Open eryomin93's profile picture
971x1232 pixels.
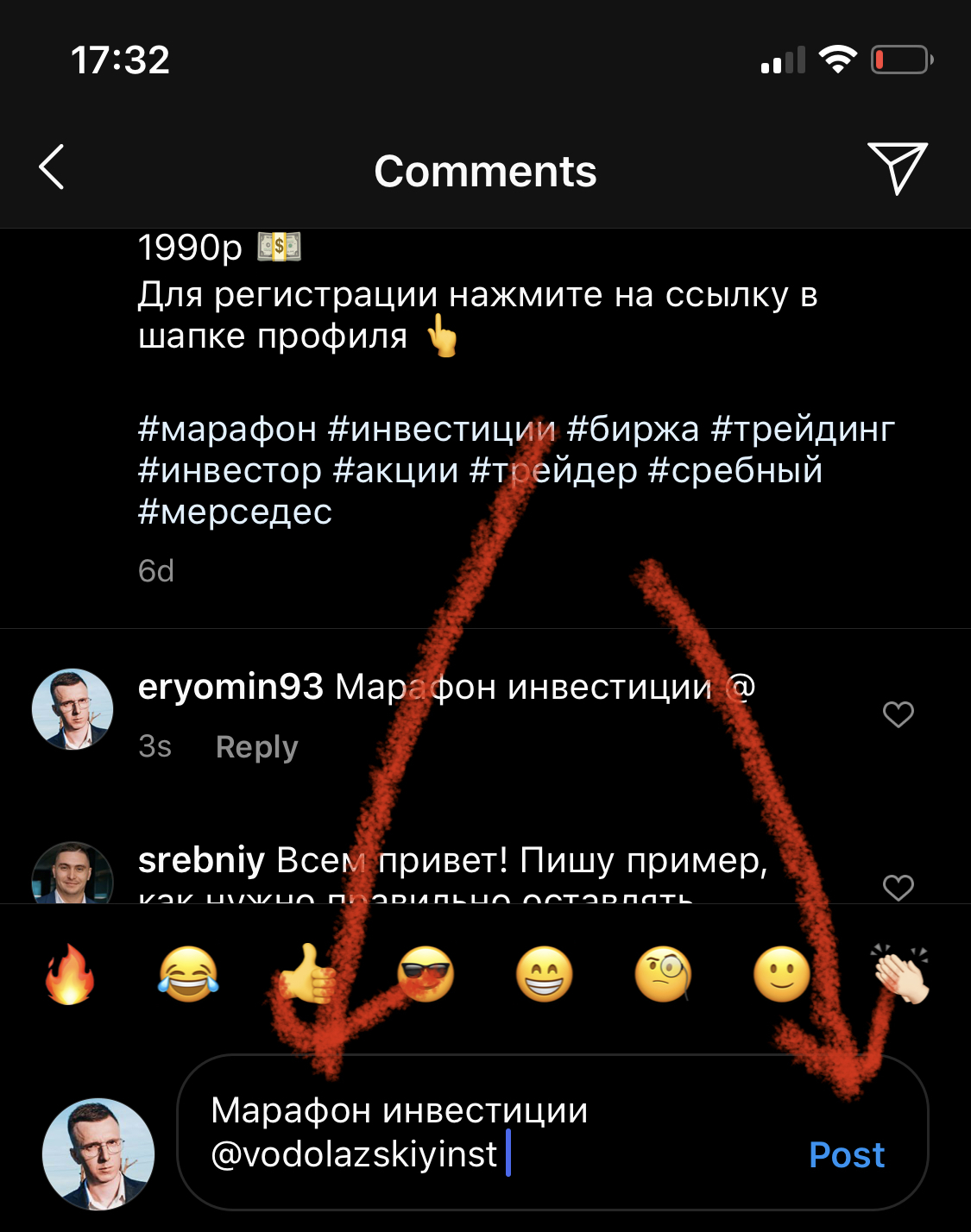(73, 709)
